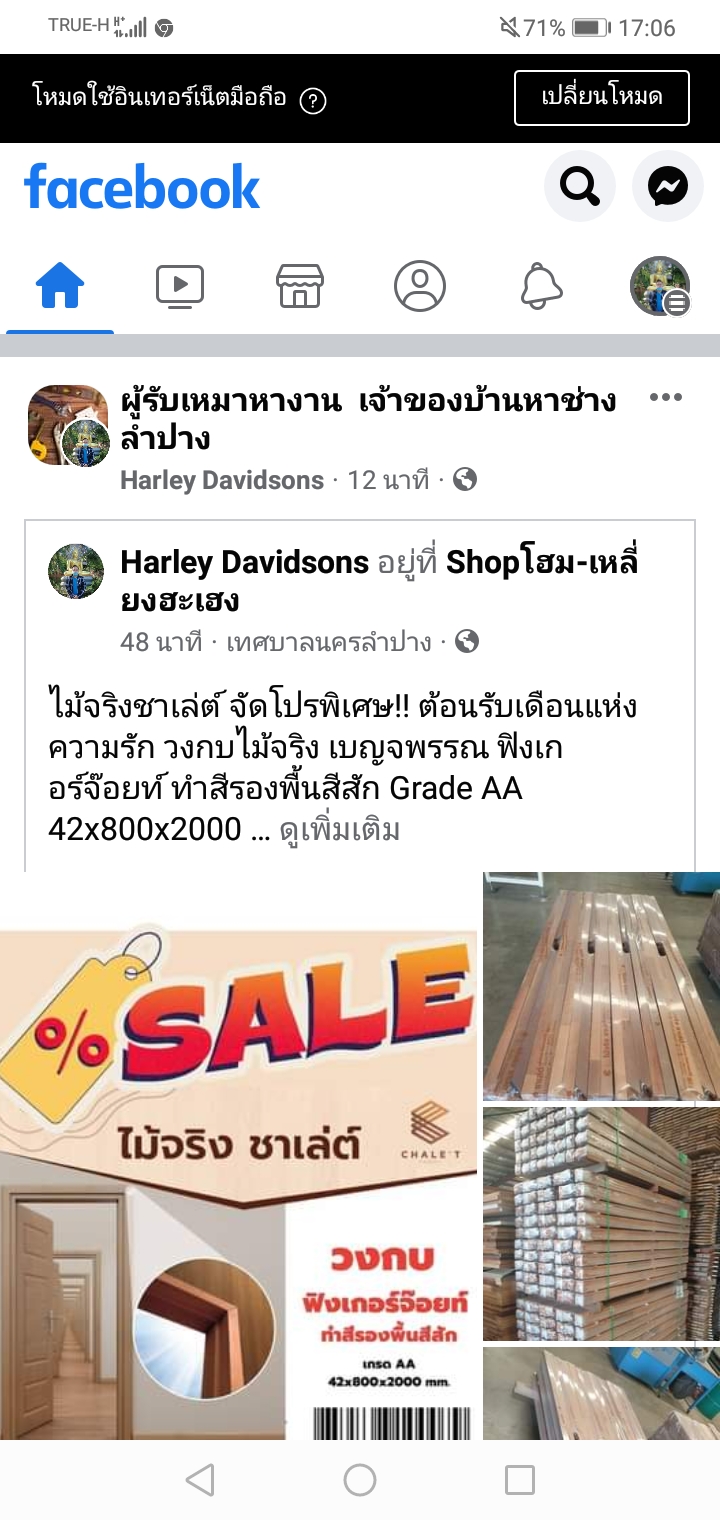Switch to the Marketplace tab

coord(300,286)
